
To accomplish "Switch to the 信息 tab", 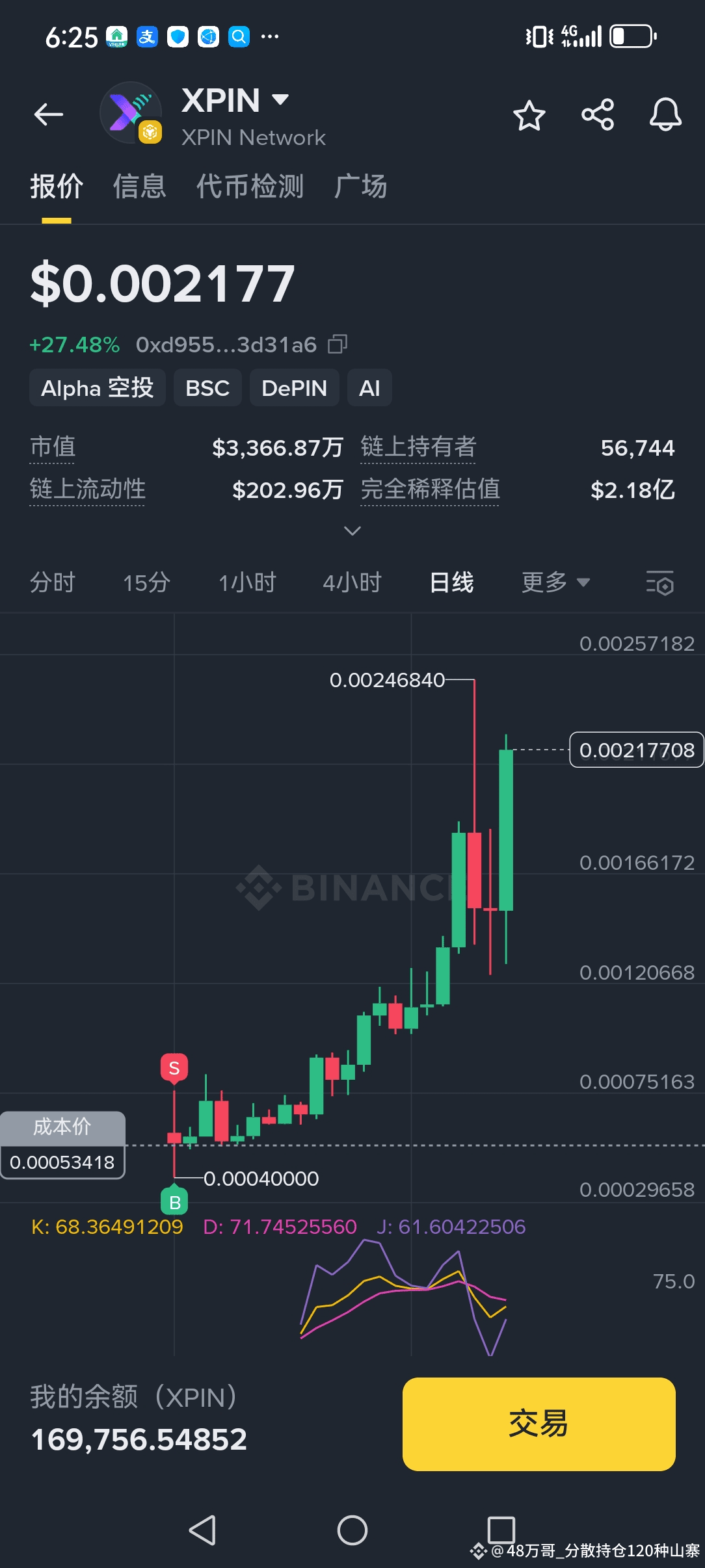I will click(140, 187).
